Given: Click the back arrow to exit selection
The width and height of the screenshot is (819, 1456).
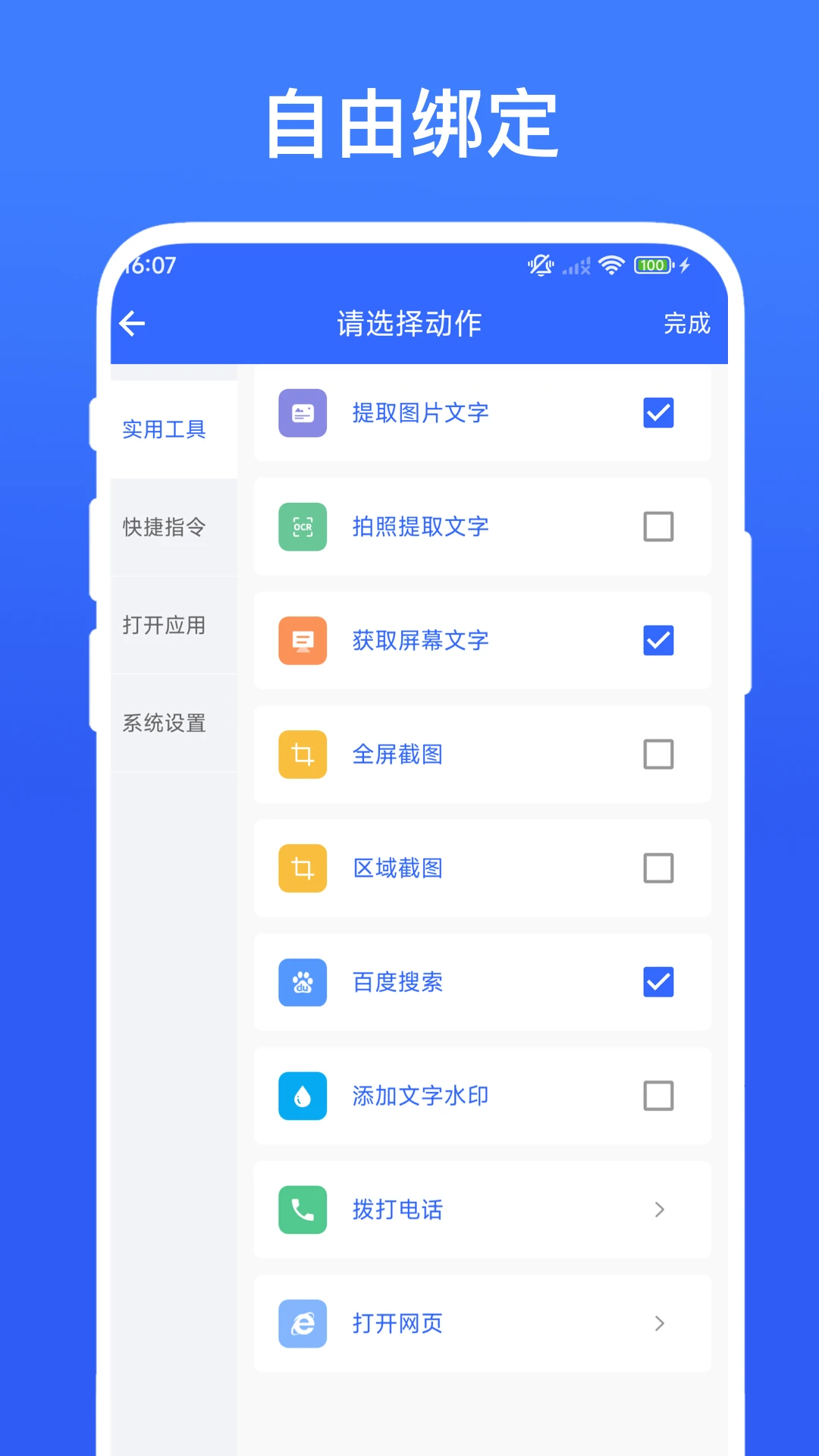Looking at the screenshot, I should click(x=133, y=323).
